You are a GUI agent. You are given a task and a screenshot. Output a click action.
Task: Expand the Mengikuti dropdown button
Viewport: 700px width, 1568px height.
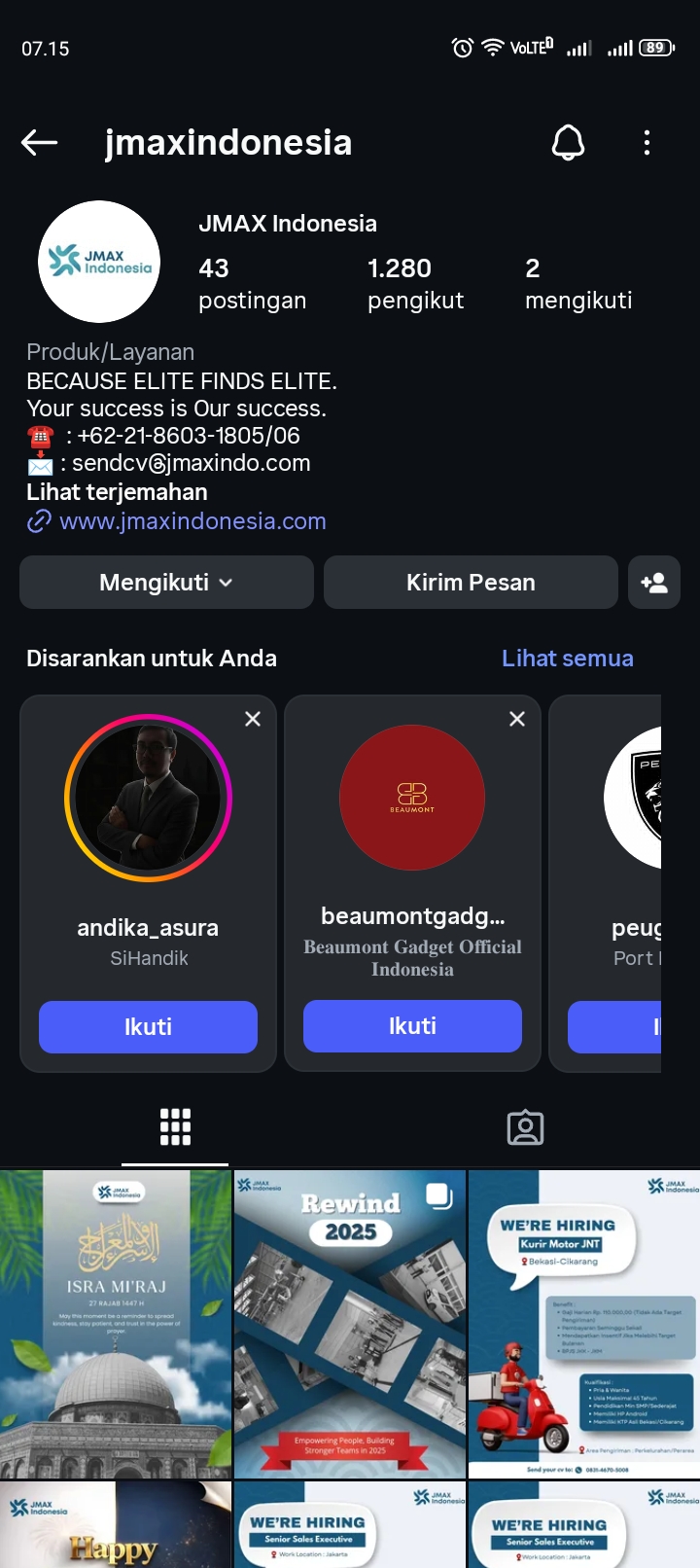coord(166,583)
